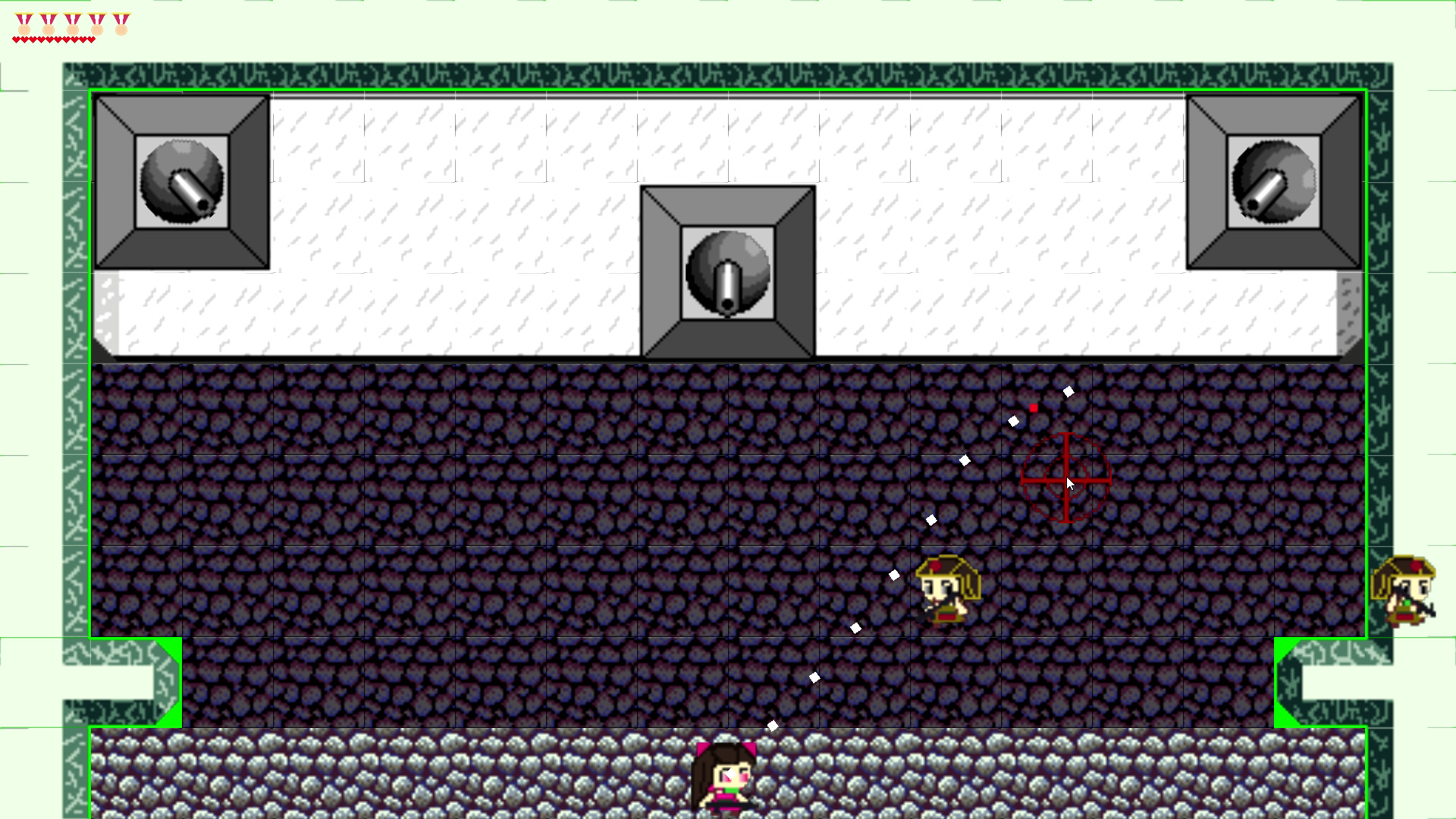Aim at the top-right cannon turret

pos(1274,182)
